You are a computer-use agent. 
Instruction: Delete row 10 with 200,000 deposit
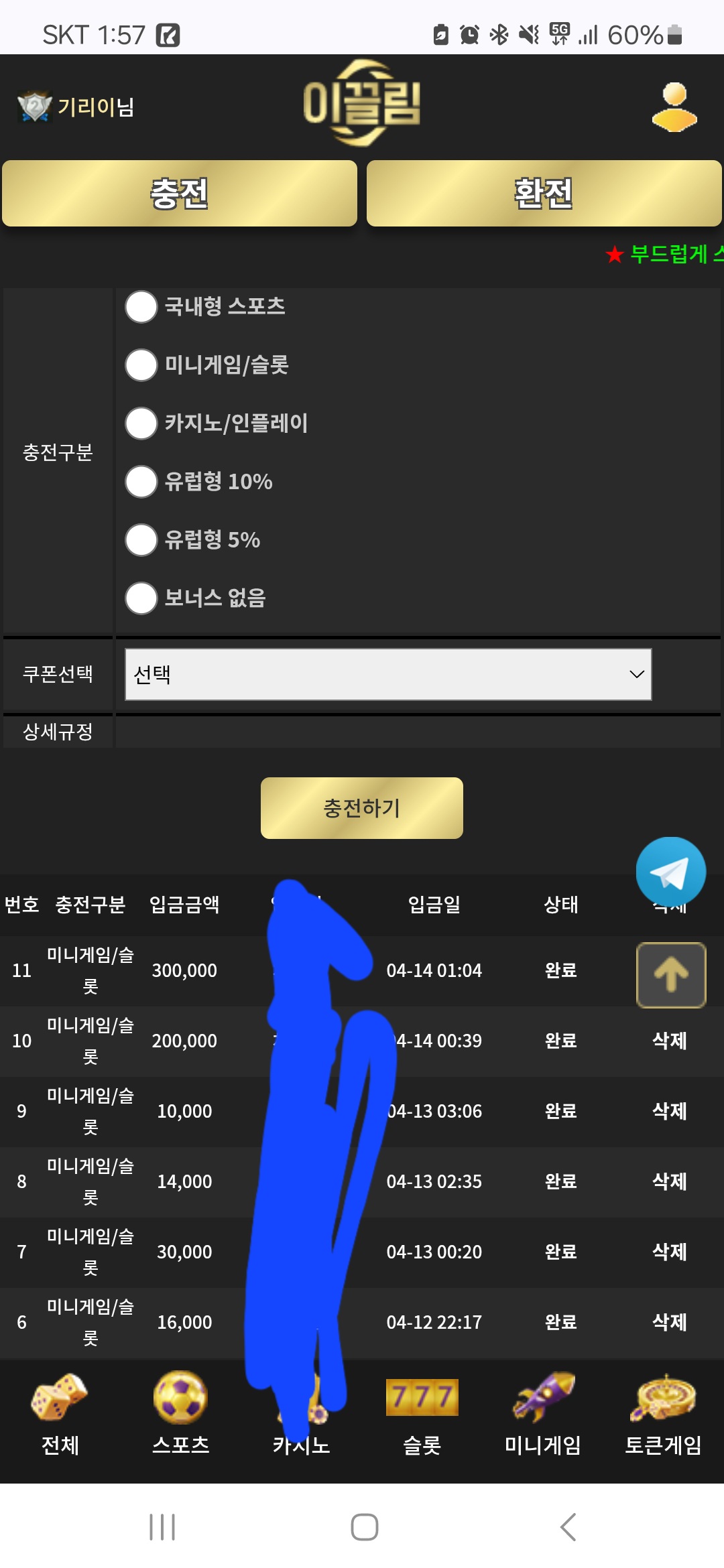(x=669, y=1041)
